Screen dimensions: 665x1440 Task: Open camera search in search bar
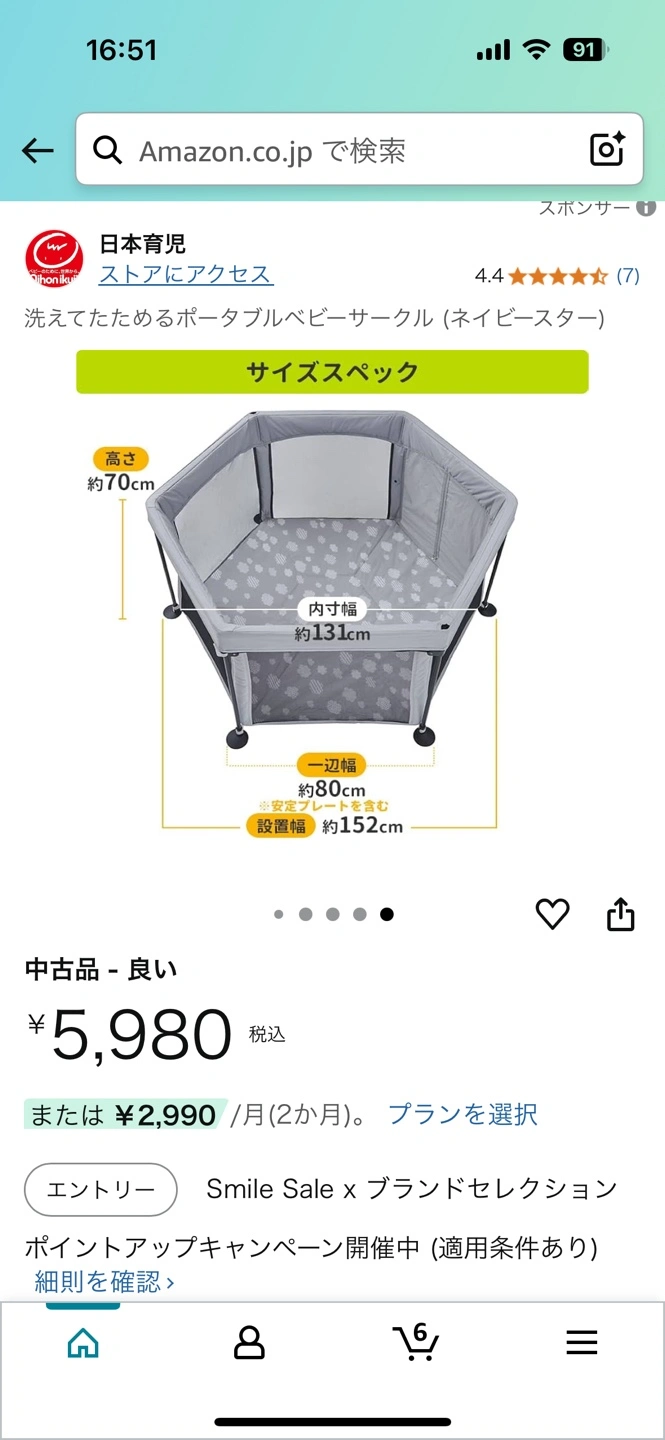(x=607, y=150)
